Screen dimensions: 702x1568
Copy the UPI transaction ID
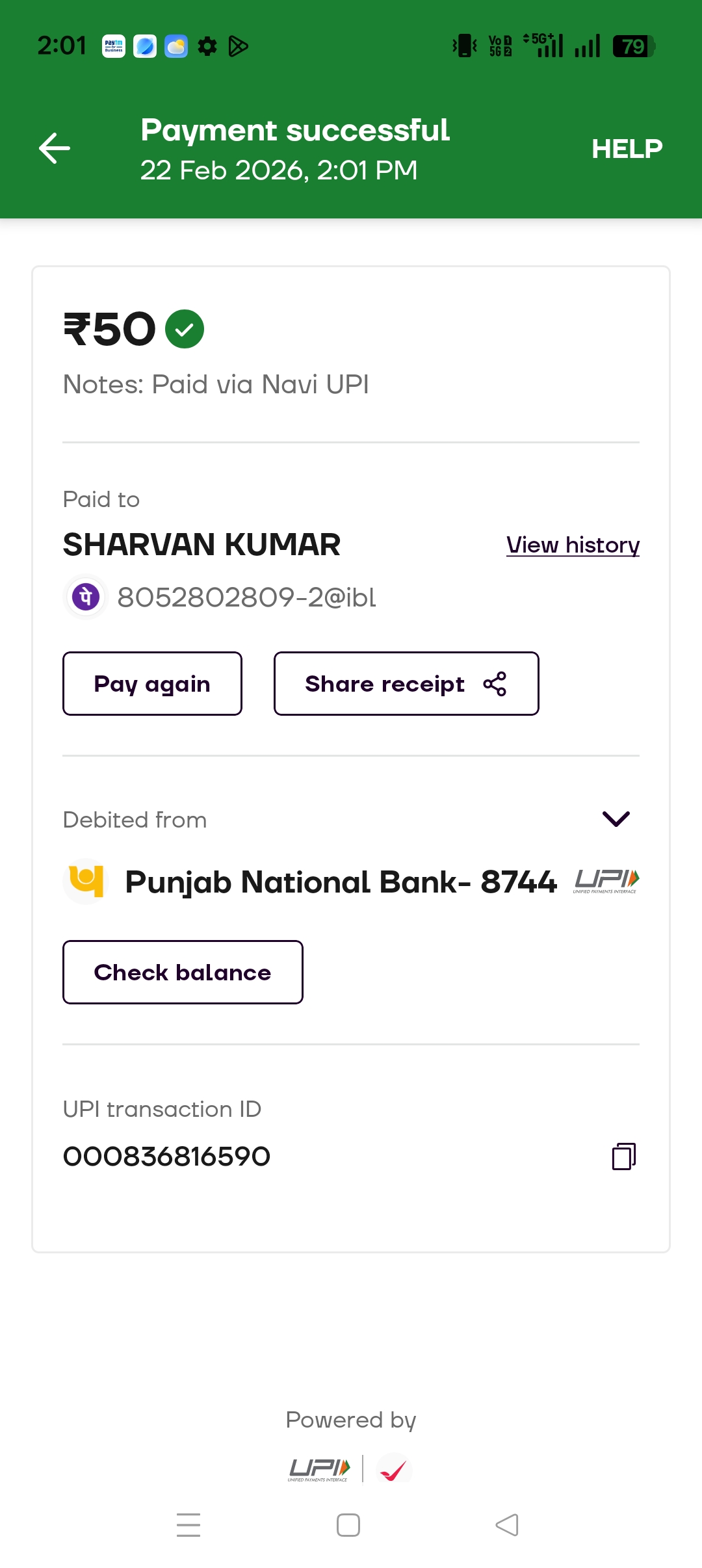623,1156
